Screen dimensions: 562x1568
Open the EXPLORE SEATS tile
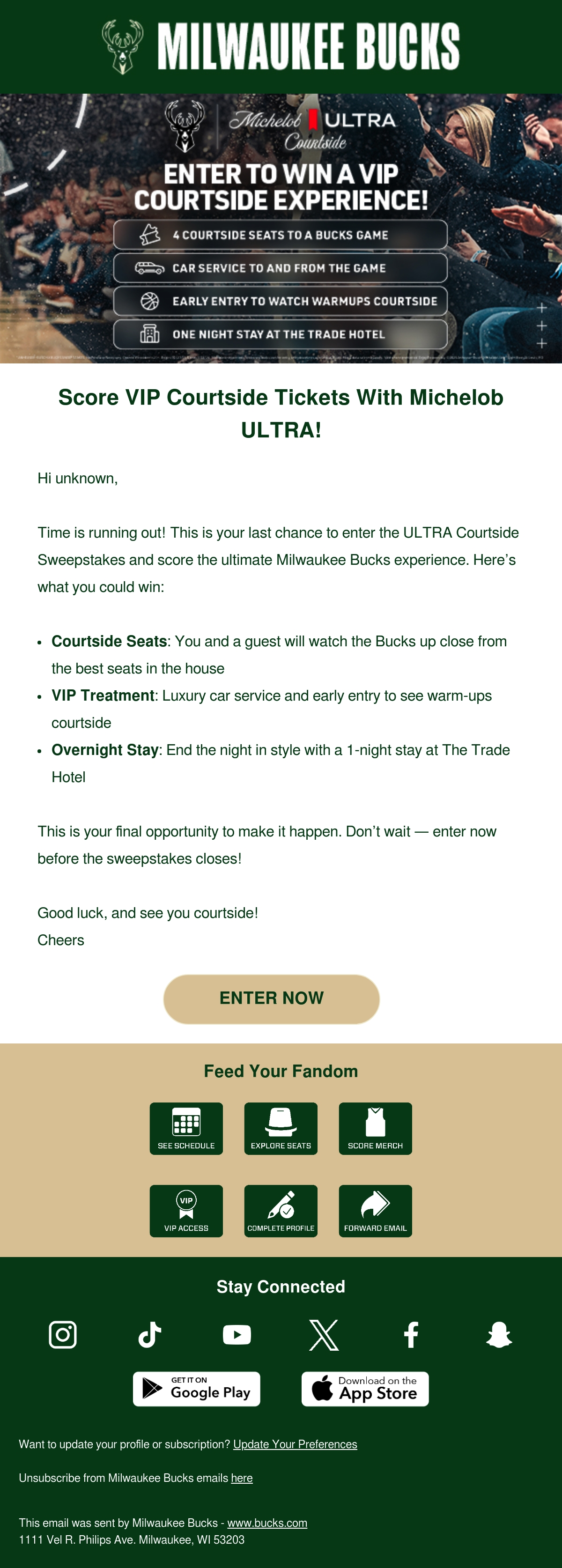pos(281,1129)
